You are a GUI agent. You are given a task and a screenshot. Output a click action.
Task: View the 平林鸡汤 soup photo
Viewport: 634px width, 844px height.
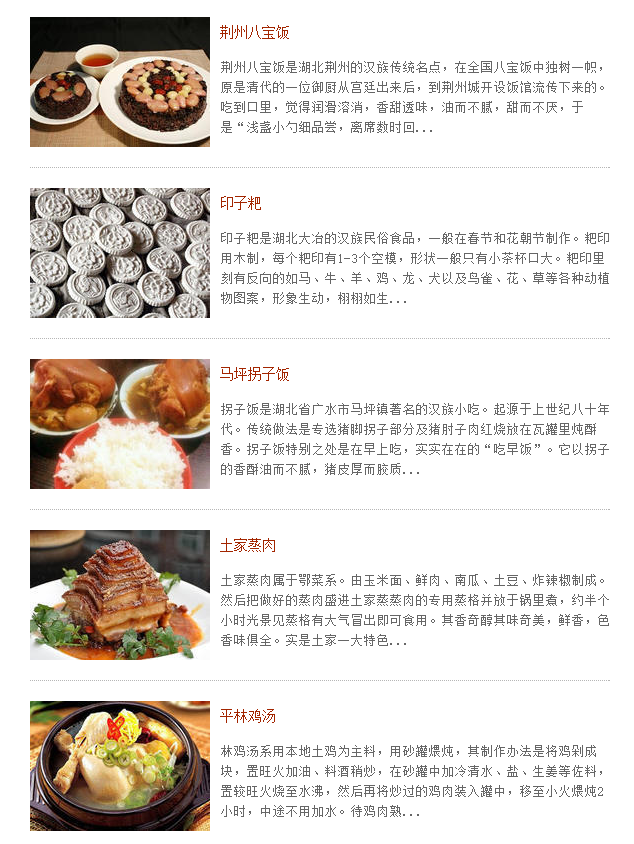click(120, 765)
